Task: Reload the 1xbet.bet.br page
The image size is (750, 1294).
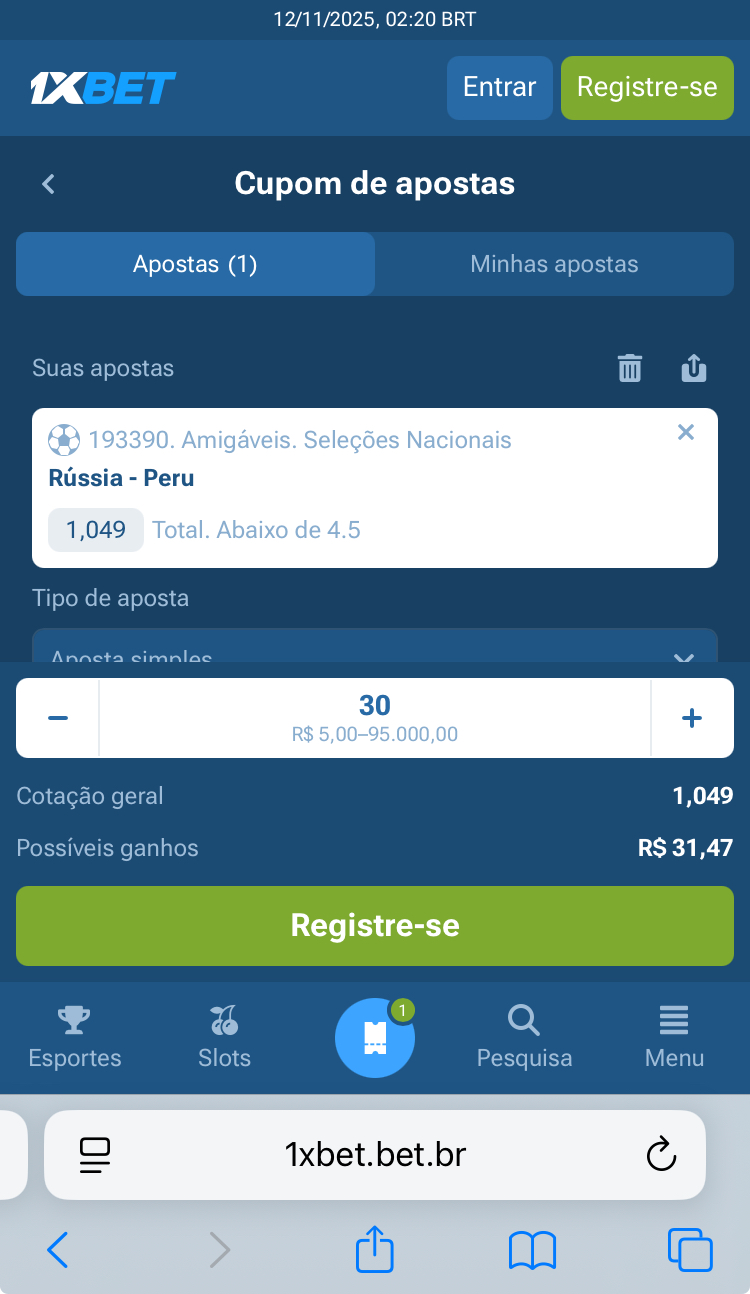Action: coord(661,1155)
